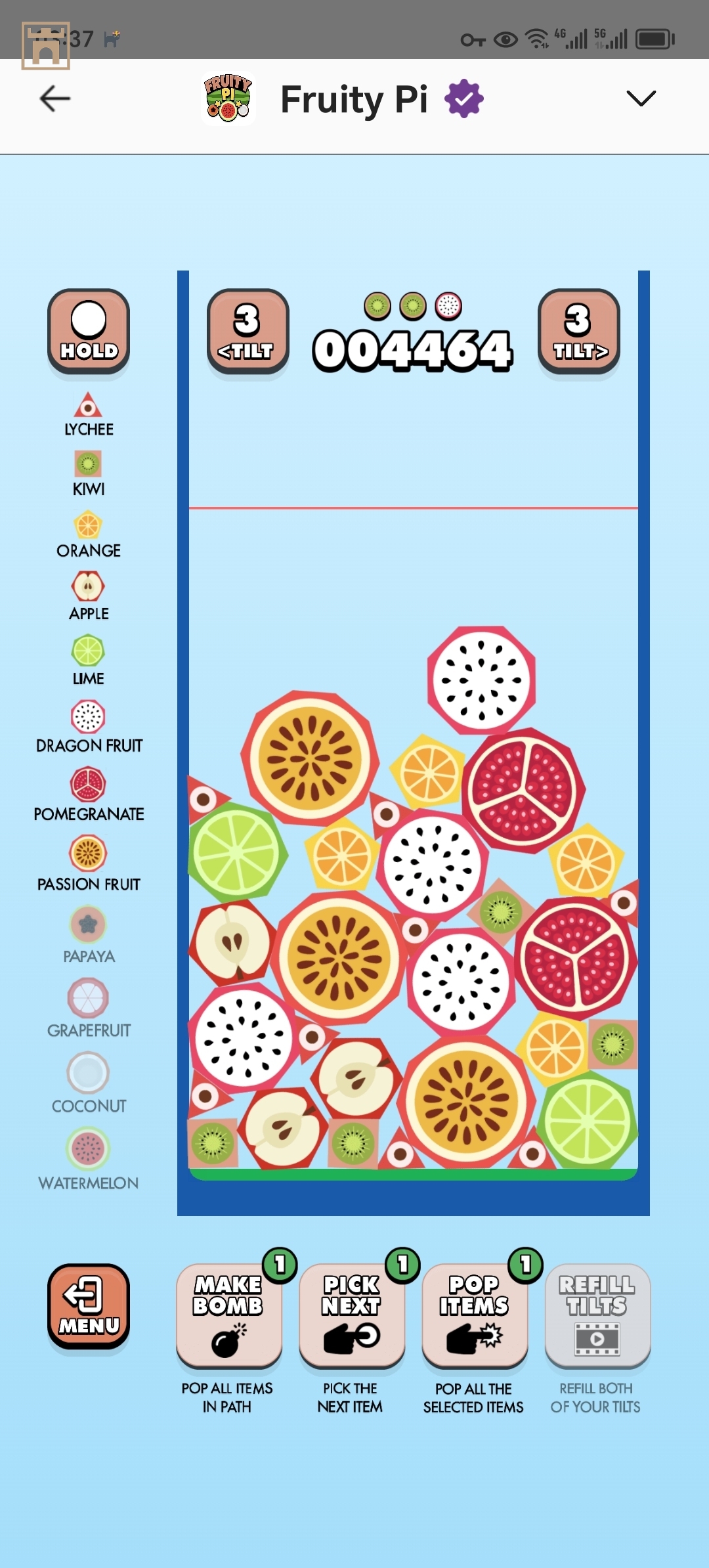Viewport: 709px width, 1568px height.
Task: Tap the HOLD button
Action: coord(89,331)
